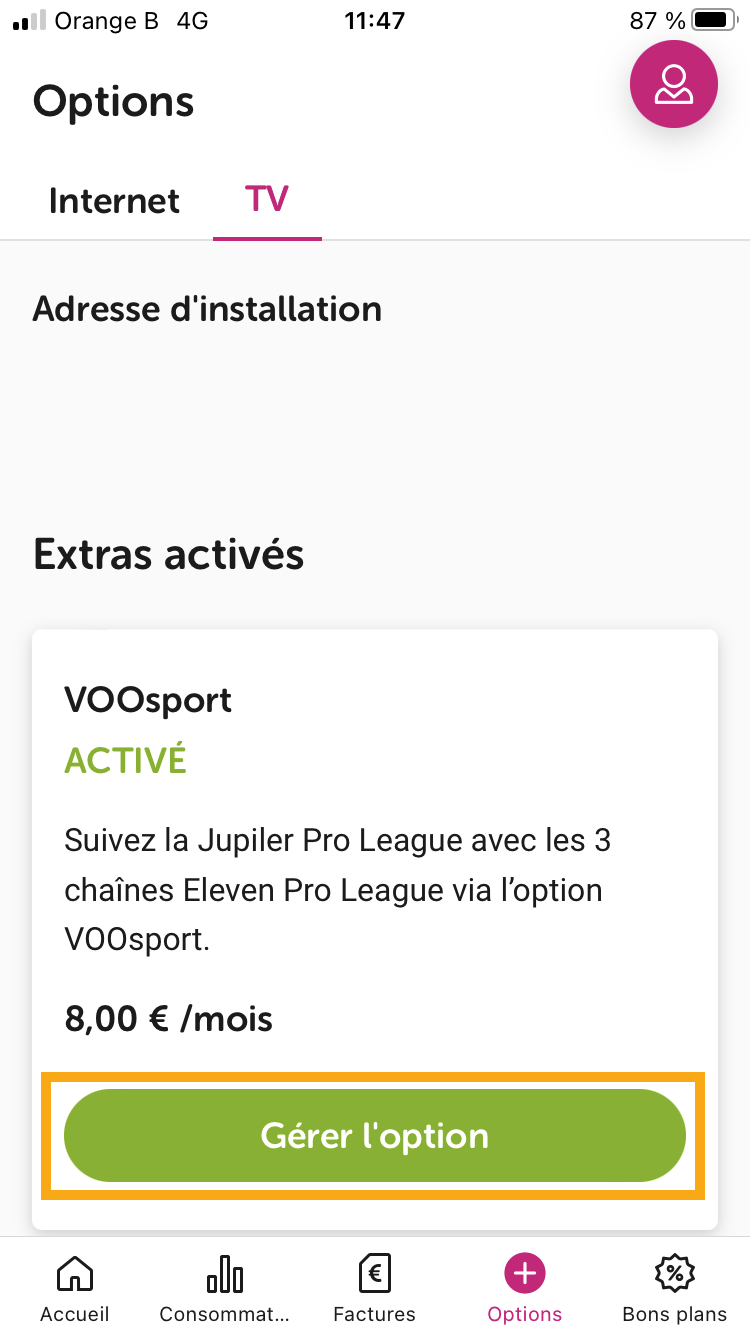Tap the Adresse d'installation heading
750x1334 pixels.
coord(207,309)
